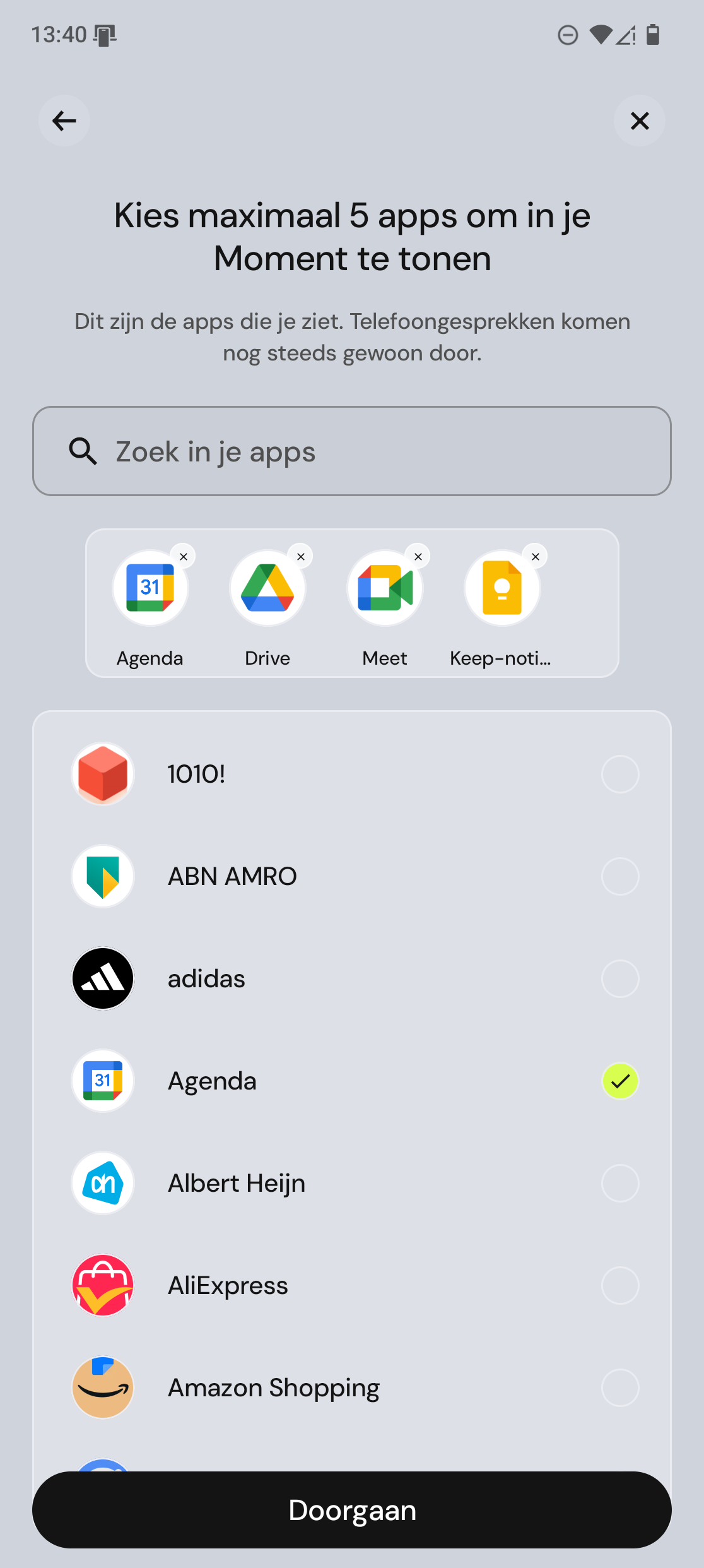Close the app selection screen
Screen dimensions: 704x1568
tap(639, 121)
